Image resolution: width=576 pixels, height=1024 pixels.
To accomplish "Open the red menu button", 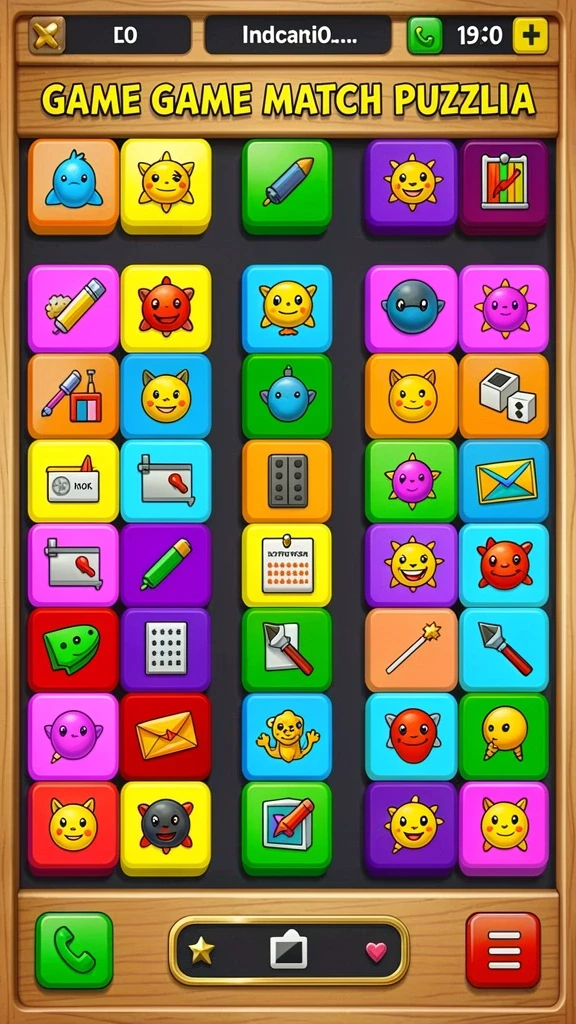I will tap(503, 950).
